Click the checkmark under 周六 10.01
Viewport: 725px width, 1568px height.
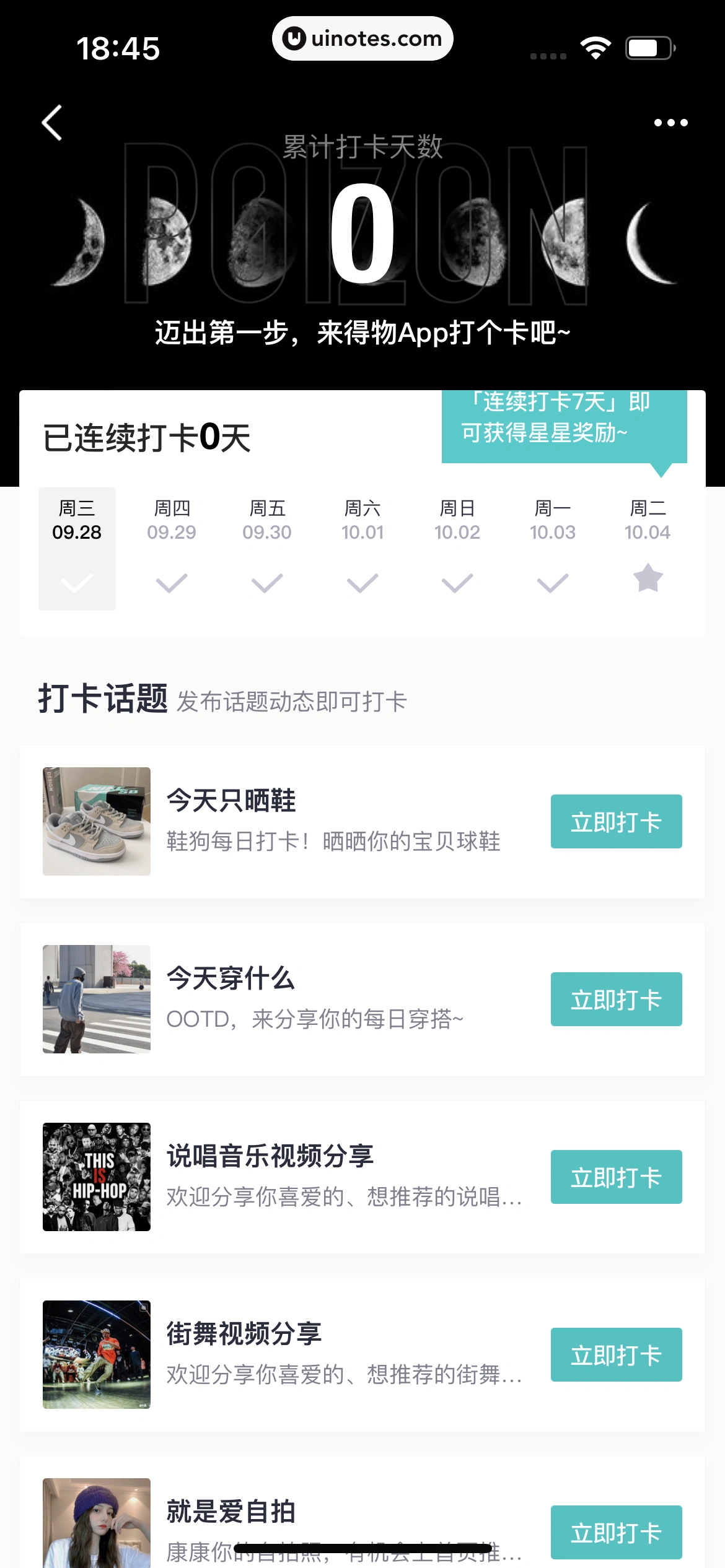pyautogui.click(x=362, y=581)
